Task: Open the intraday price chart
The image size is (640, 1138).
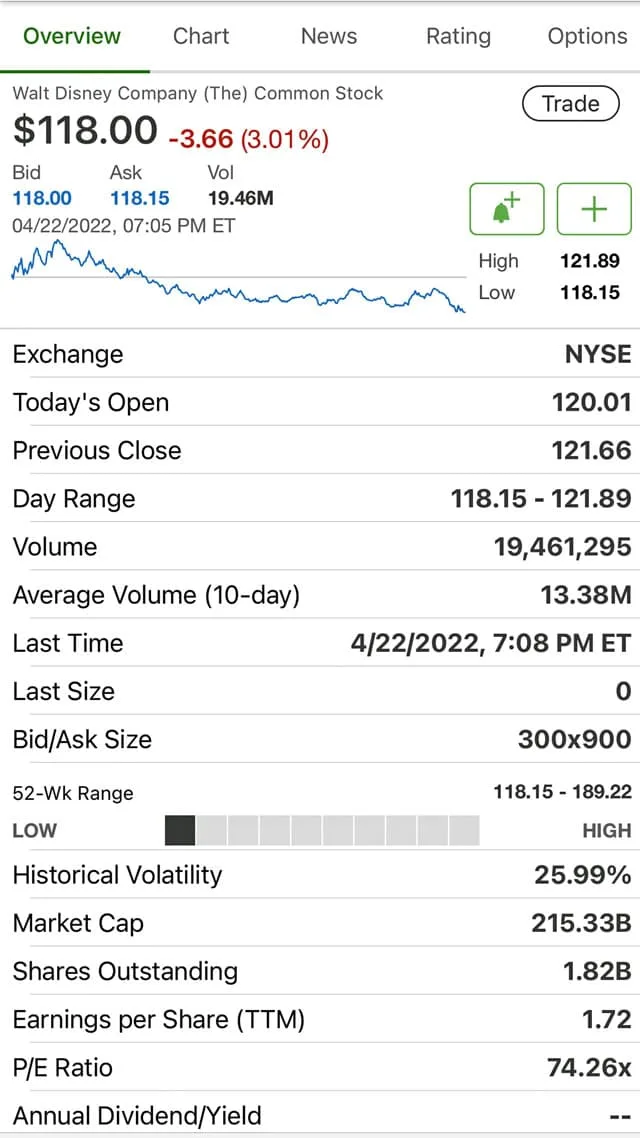Action: click(239, 277)
